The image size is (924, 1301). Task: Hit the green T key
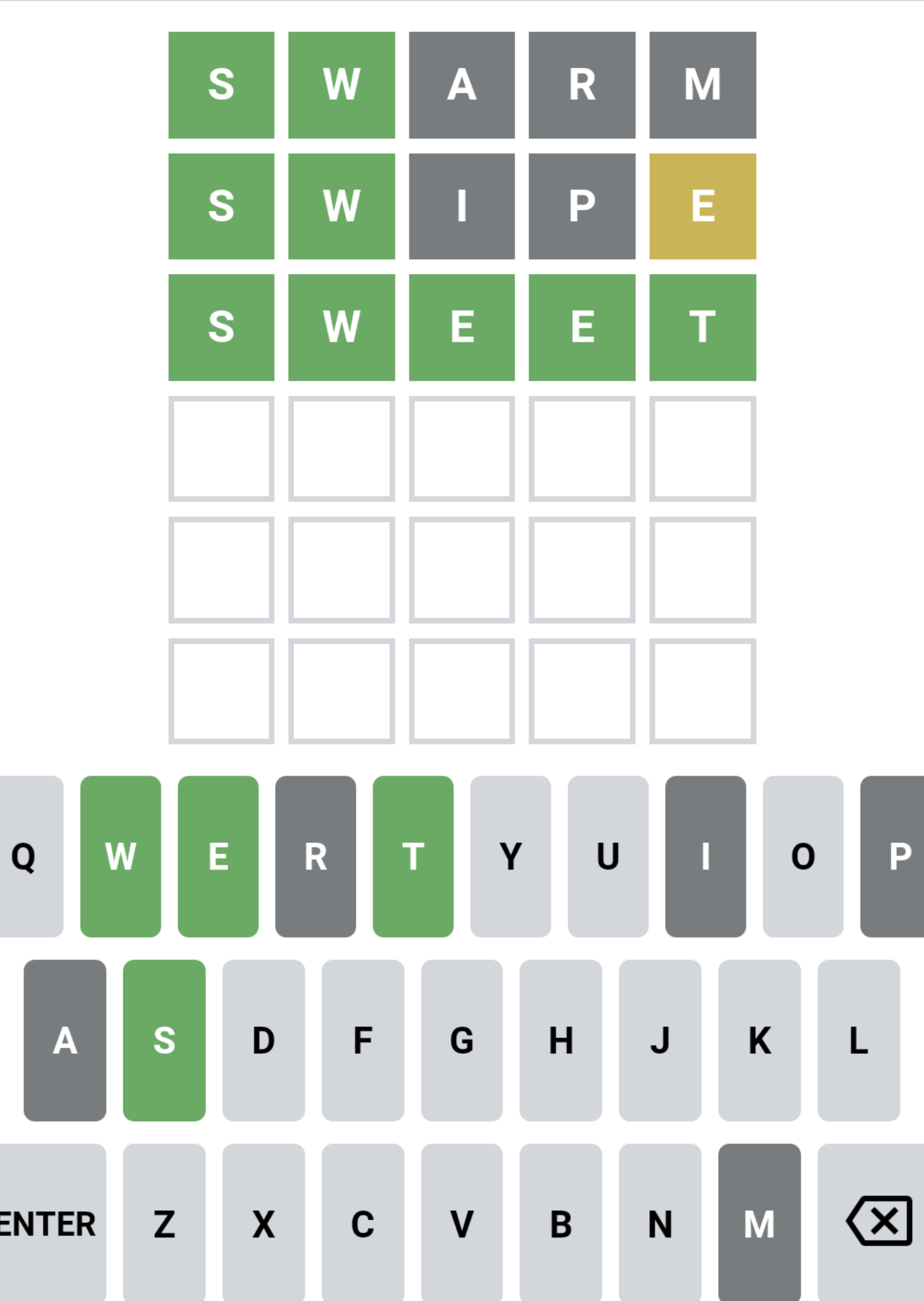pos(413,856)
